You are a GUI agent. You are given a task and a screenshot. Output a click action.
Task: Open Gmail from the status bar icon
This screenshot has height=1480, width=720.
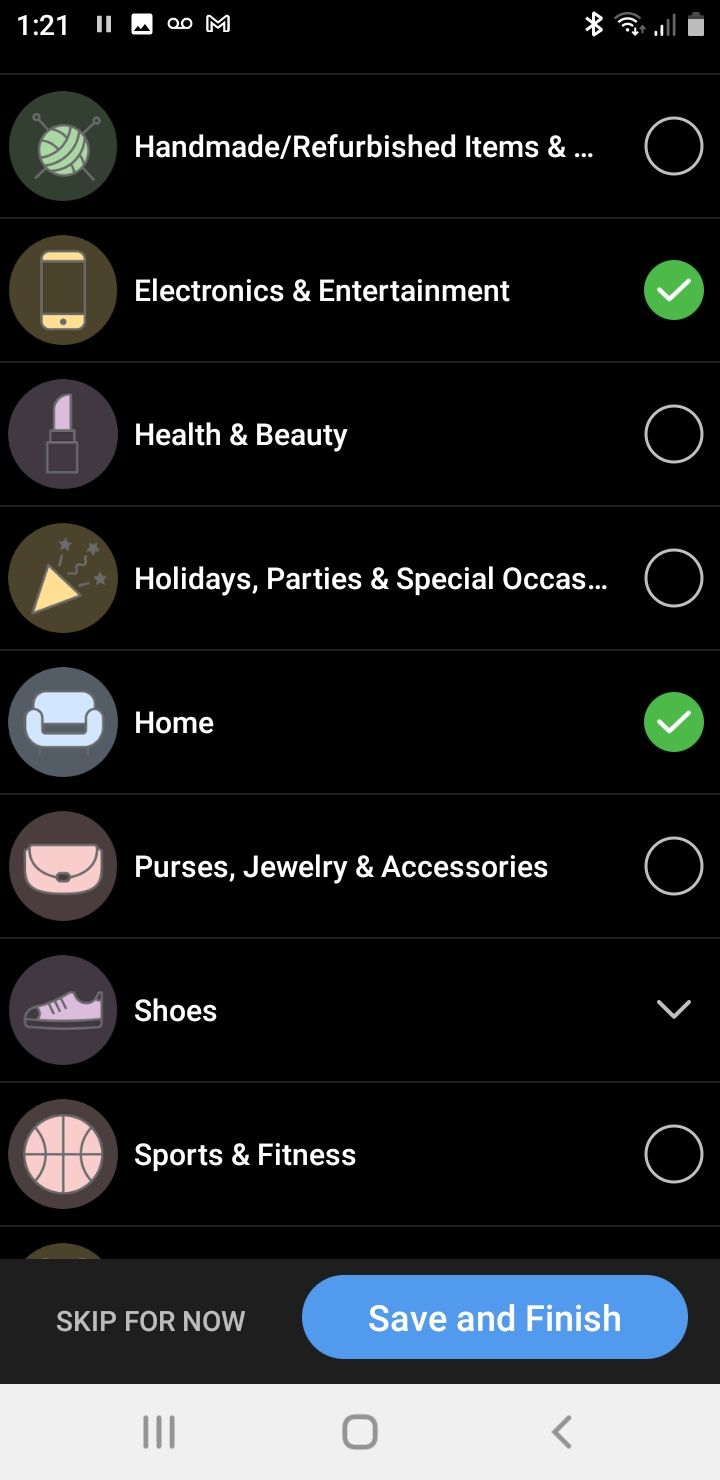tap(219, 25)
